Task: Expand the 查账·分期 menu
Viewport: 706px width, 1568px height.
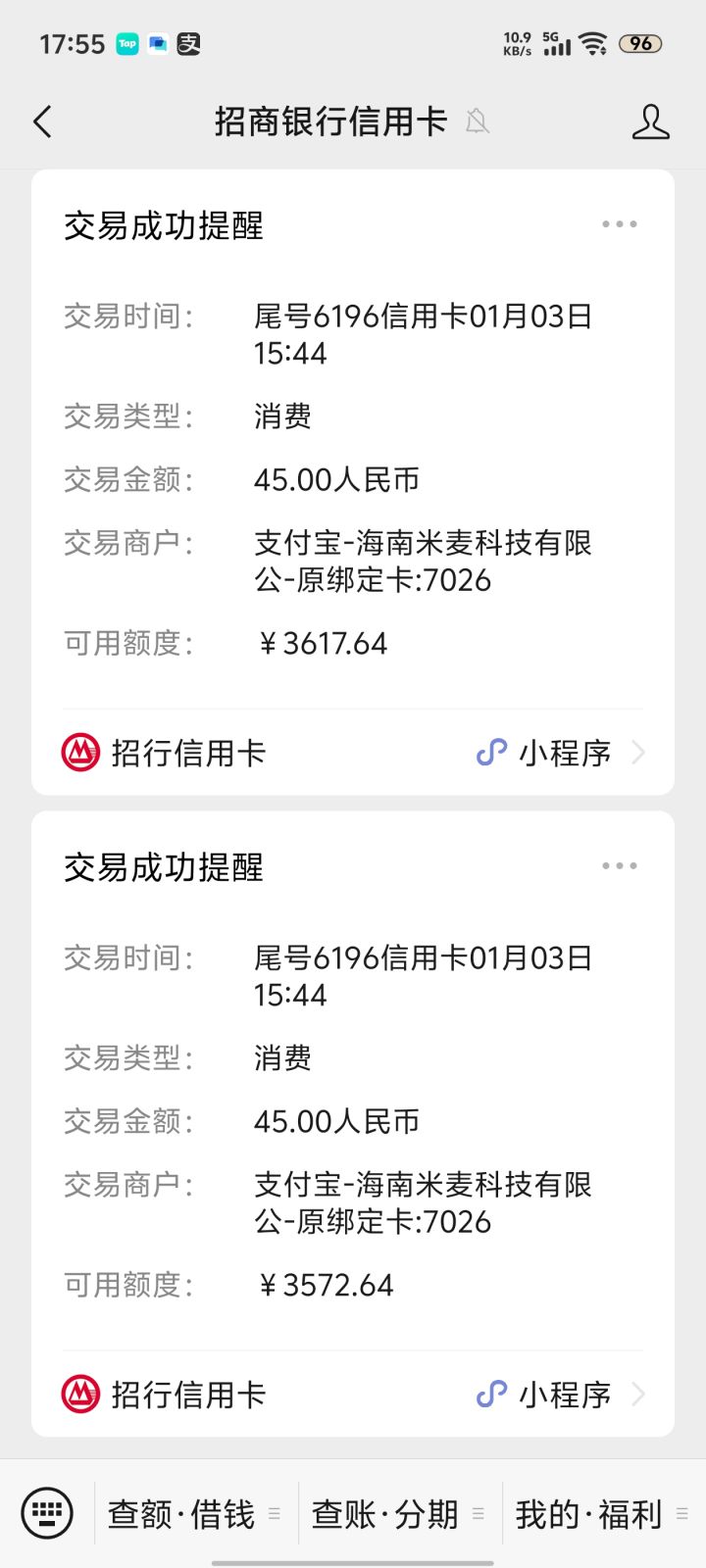Action: (x=398, y=1514)
